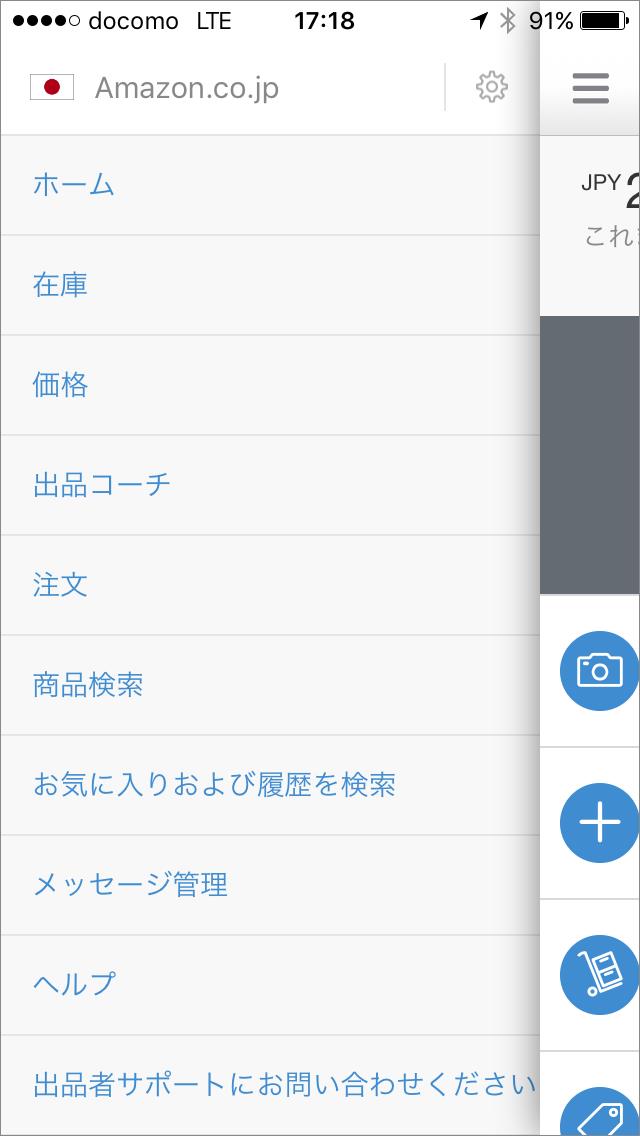640x1136 pixels.
Task: Tap the price tag icon
Action: [599, 1116]
